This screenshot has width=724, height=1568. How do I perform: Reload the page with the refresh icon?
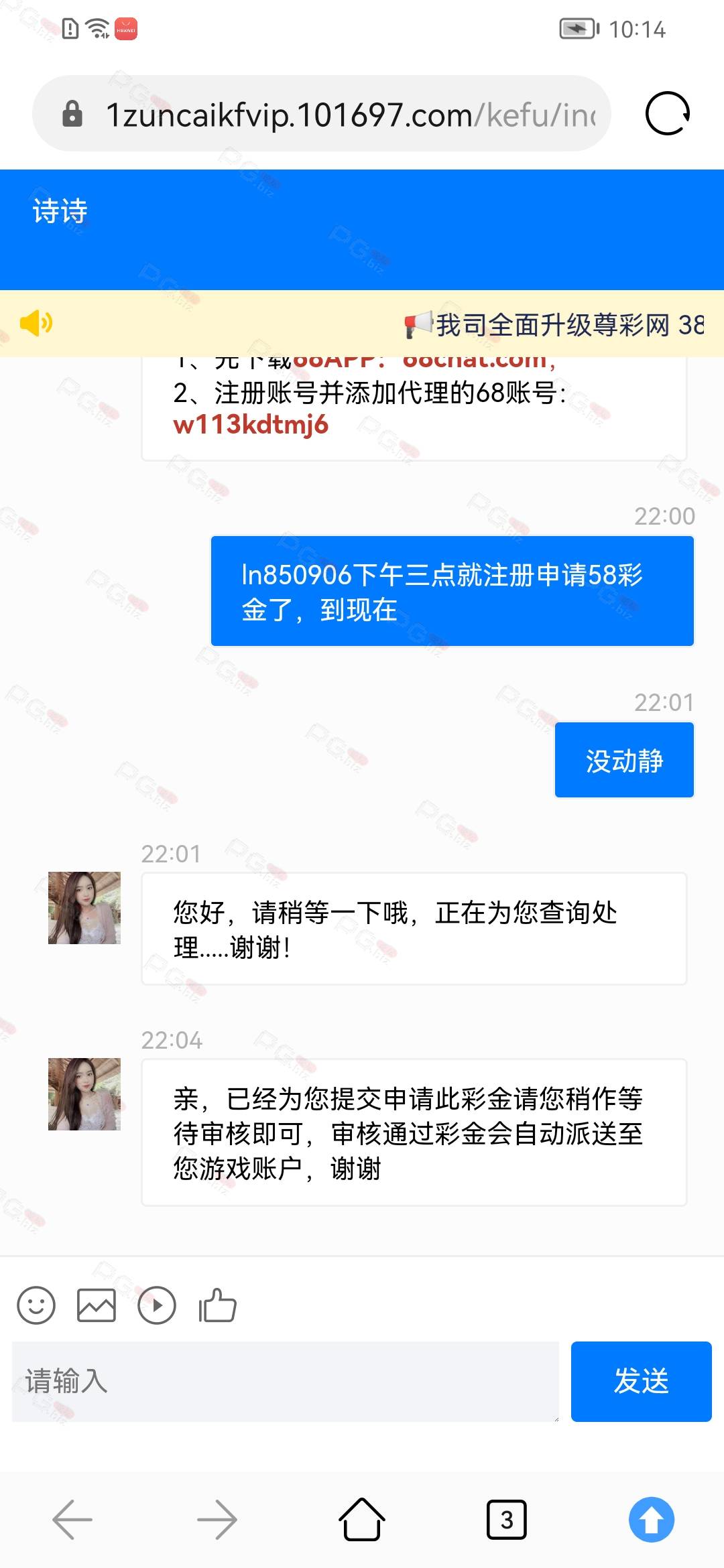(667, 114)
